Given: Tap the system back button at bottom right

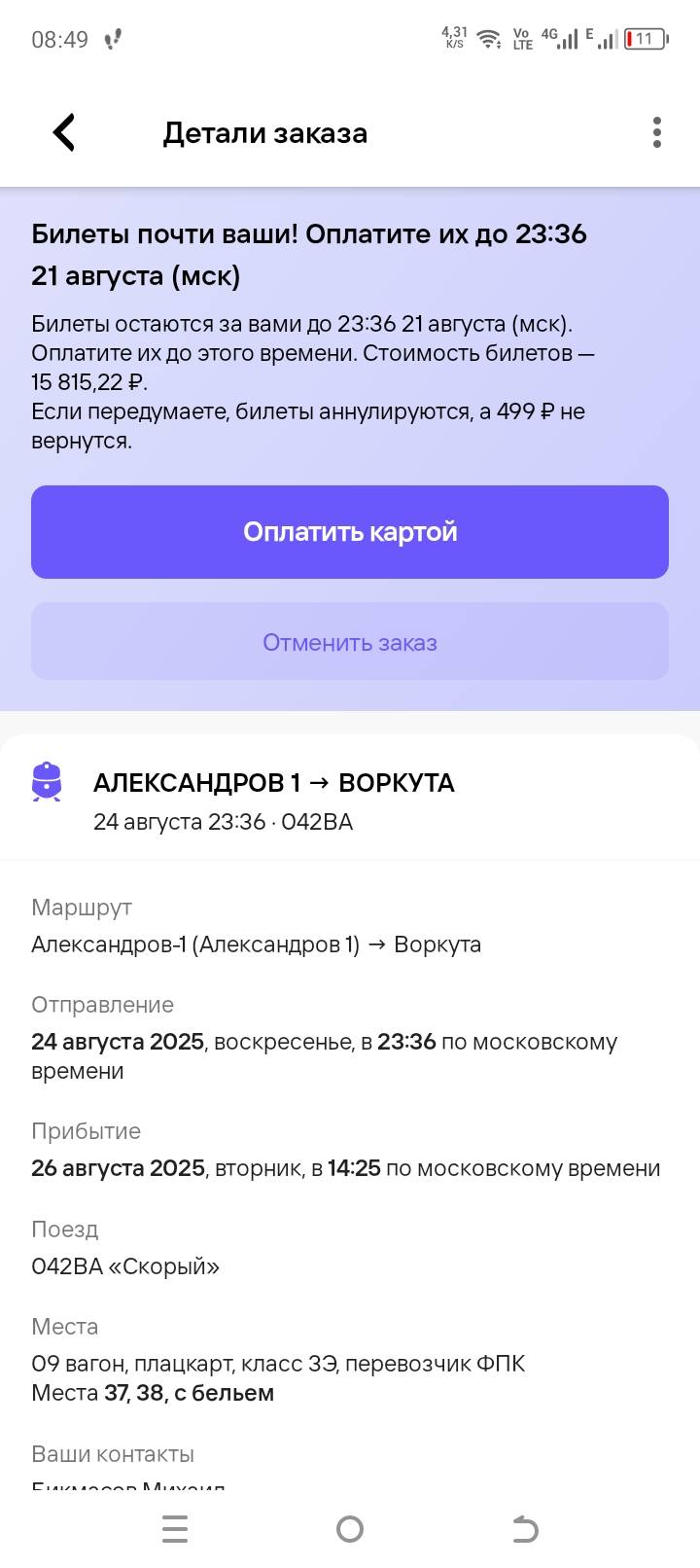Looking at the screenshot, I should point(524,1529).
